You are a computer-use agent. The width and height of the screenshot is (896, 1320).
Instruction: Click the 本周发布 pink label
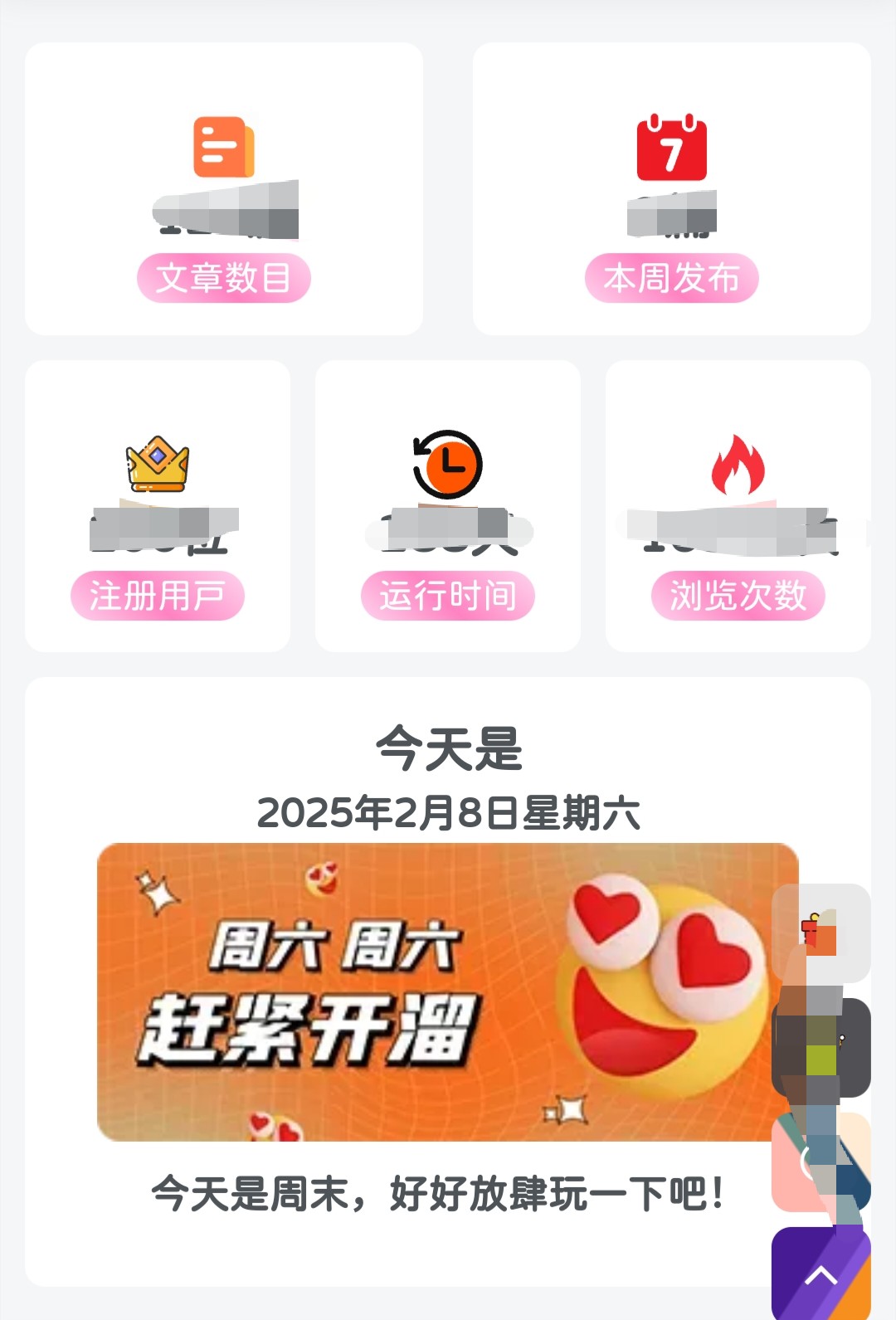click(x=672, y=280)
